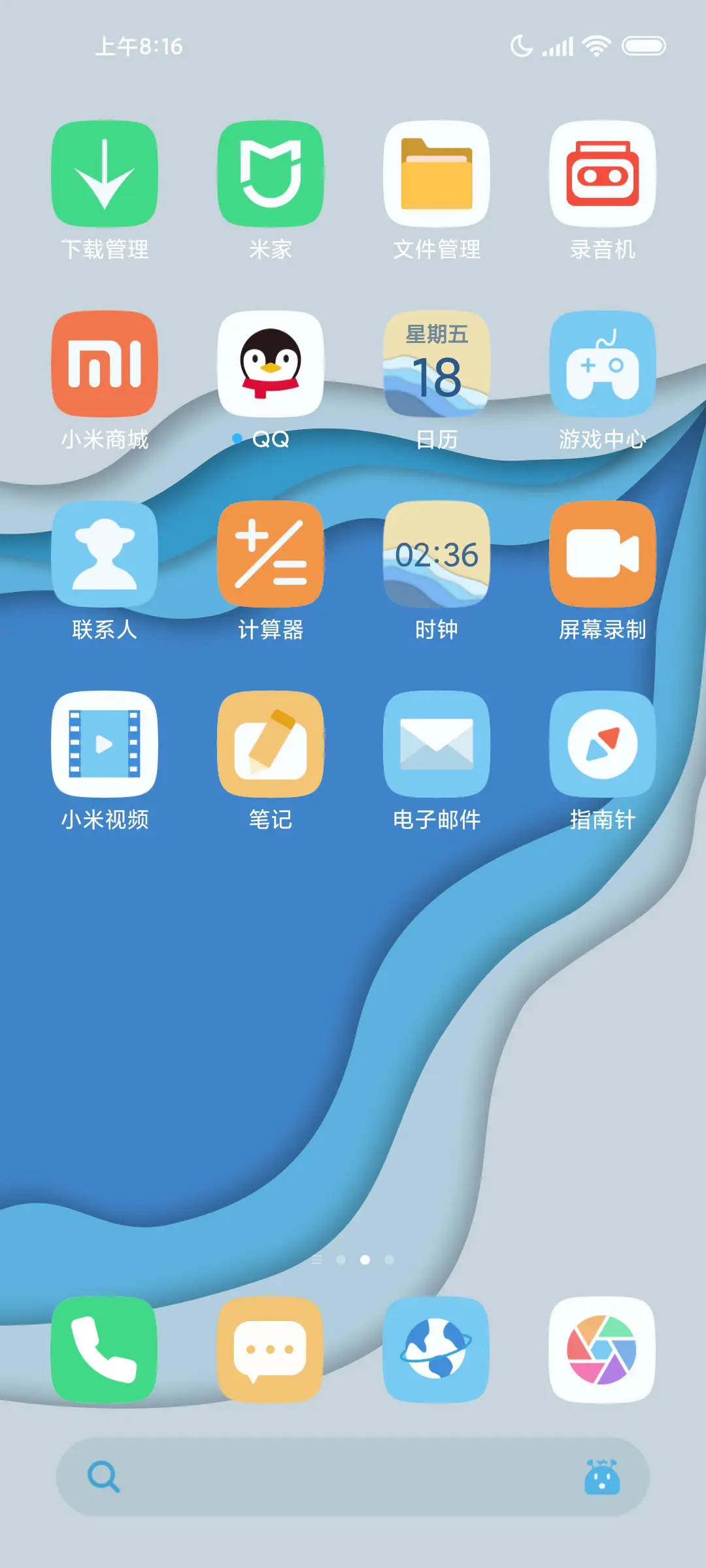Check the 时钟 clock showing 02:36
The width and height of the screenshot is (706, 1568).
pos(437,553)
